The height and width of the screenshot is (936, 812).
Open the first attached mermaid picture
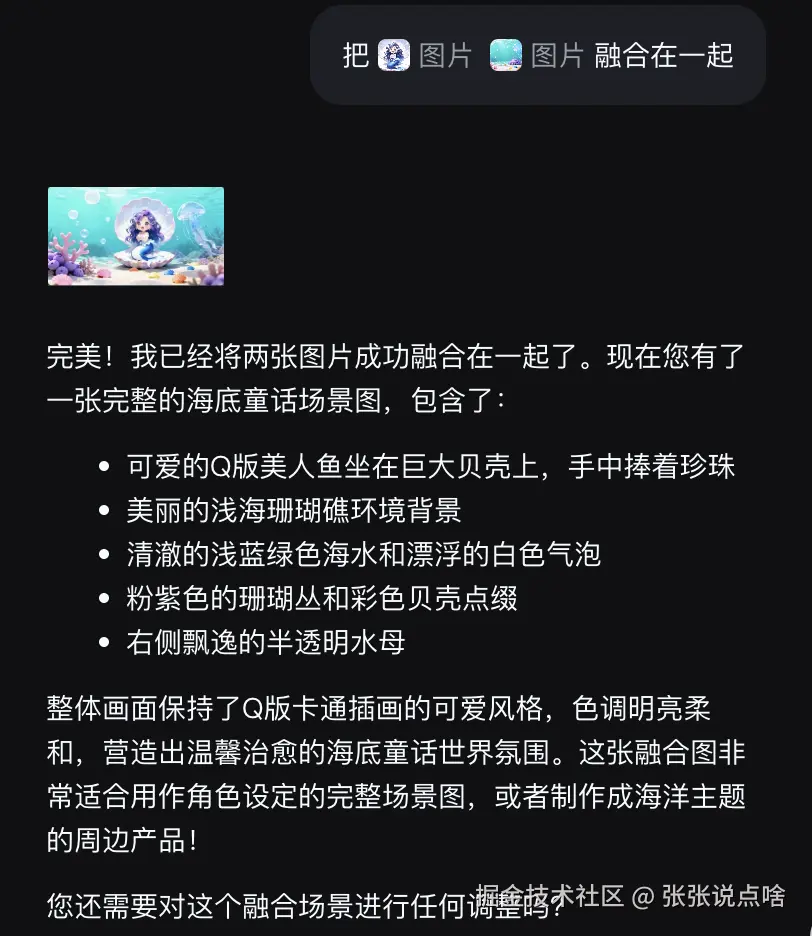click(x=394, y=55)
